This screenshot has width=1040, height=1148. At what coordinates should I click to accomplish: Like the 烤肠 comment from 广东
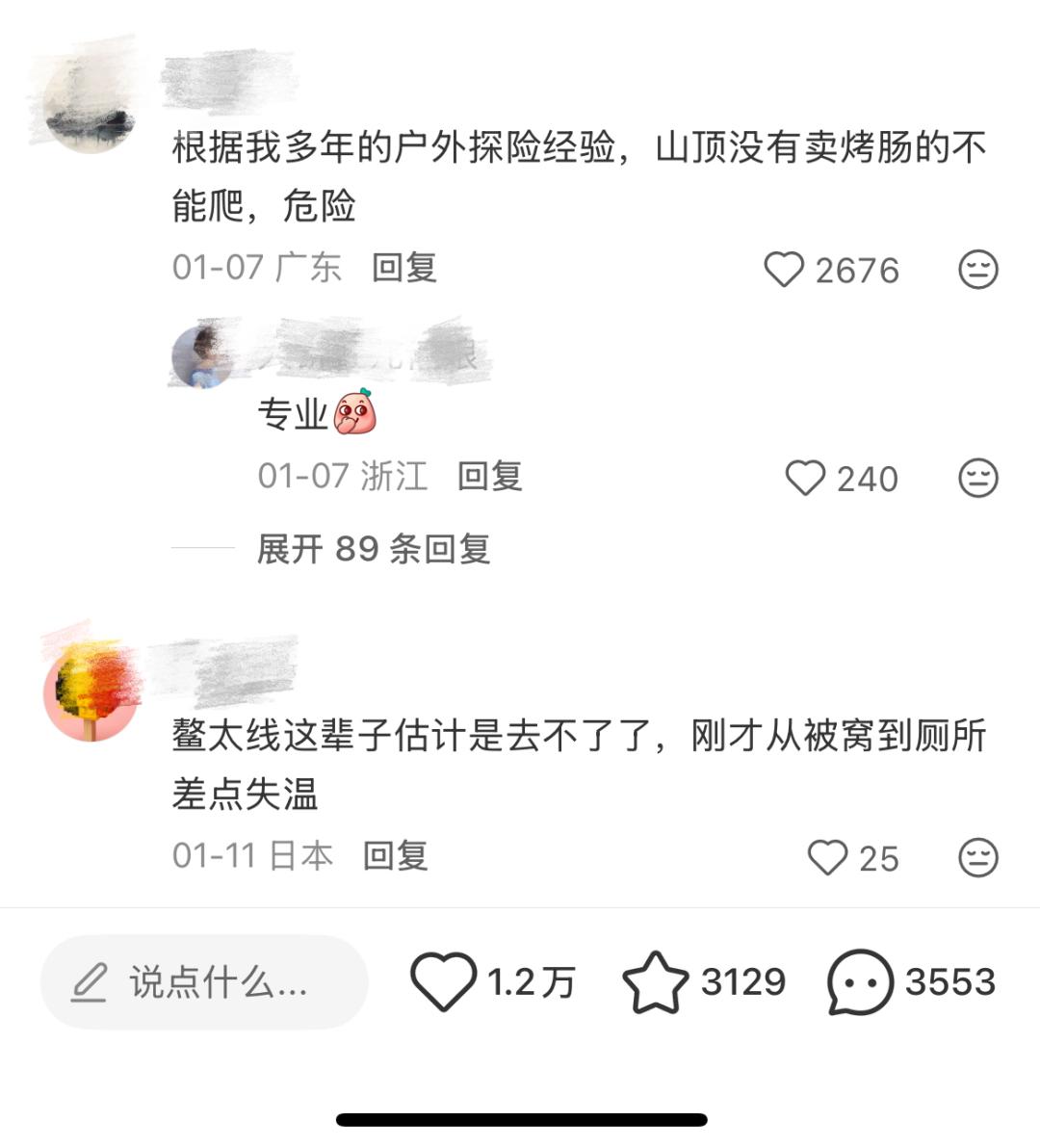pyautogui.click(x=784, y=270)
